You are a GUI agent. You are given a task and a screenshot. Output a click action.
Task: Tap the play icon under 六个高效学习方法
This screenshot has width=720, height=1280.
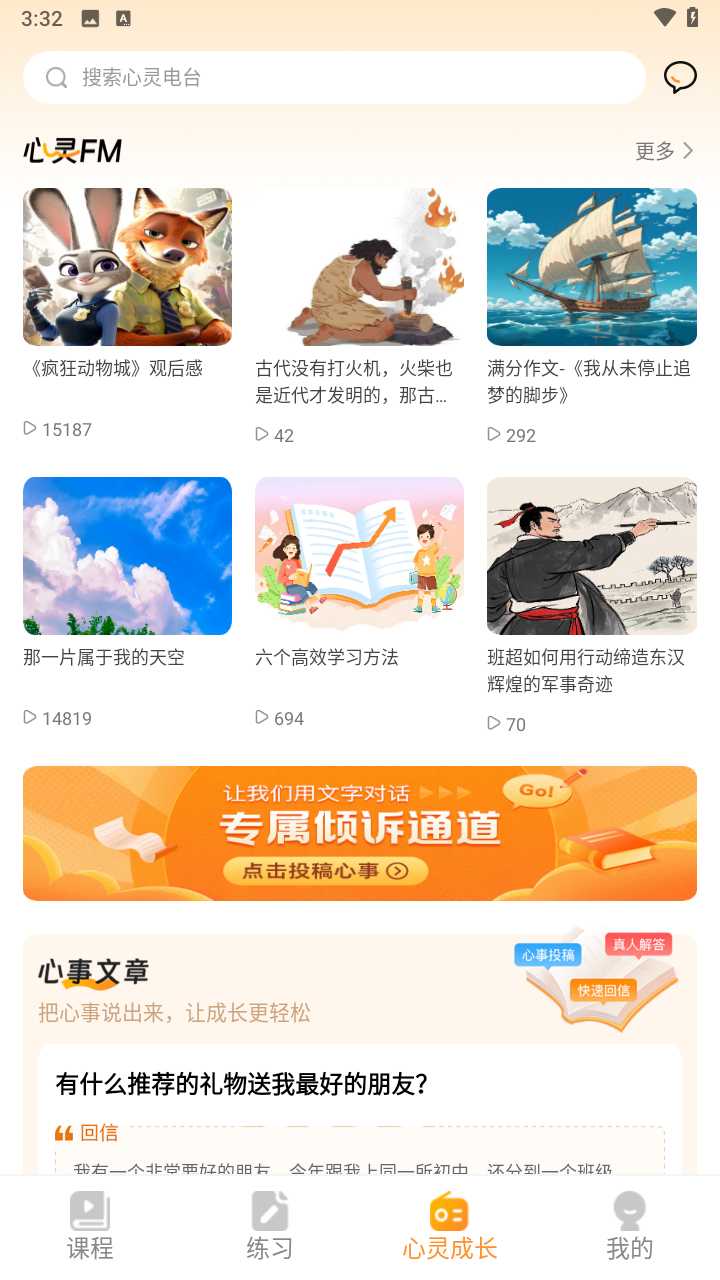pyautogui.click(x=262, y=718)
